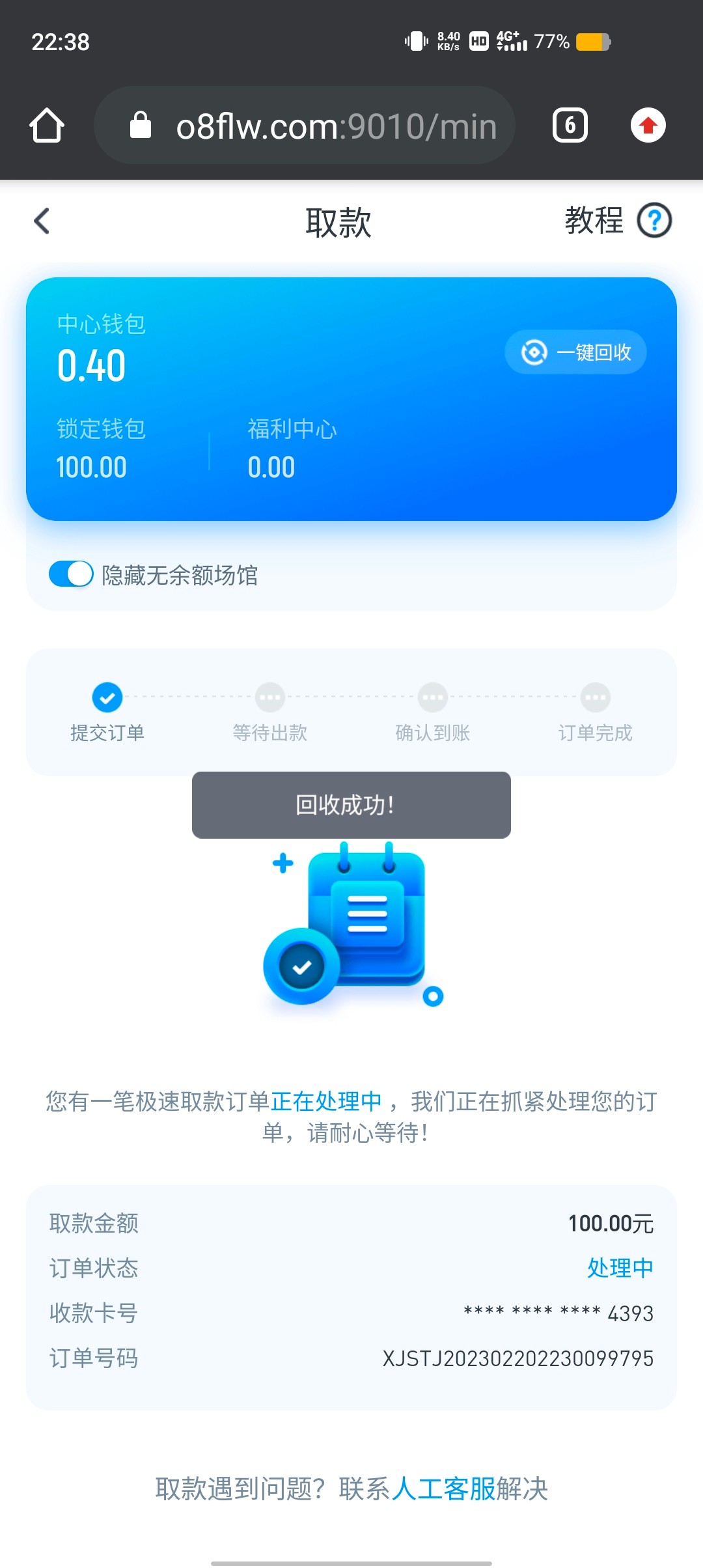Open the 教程 tutorial menu item
This screenshot has width=703, height=1568.
tap(593, 221)
